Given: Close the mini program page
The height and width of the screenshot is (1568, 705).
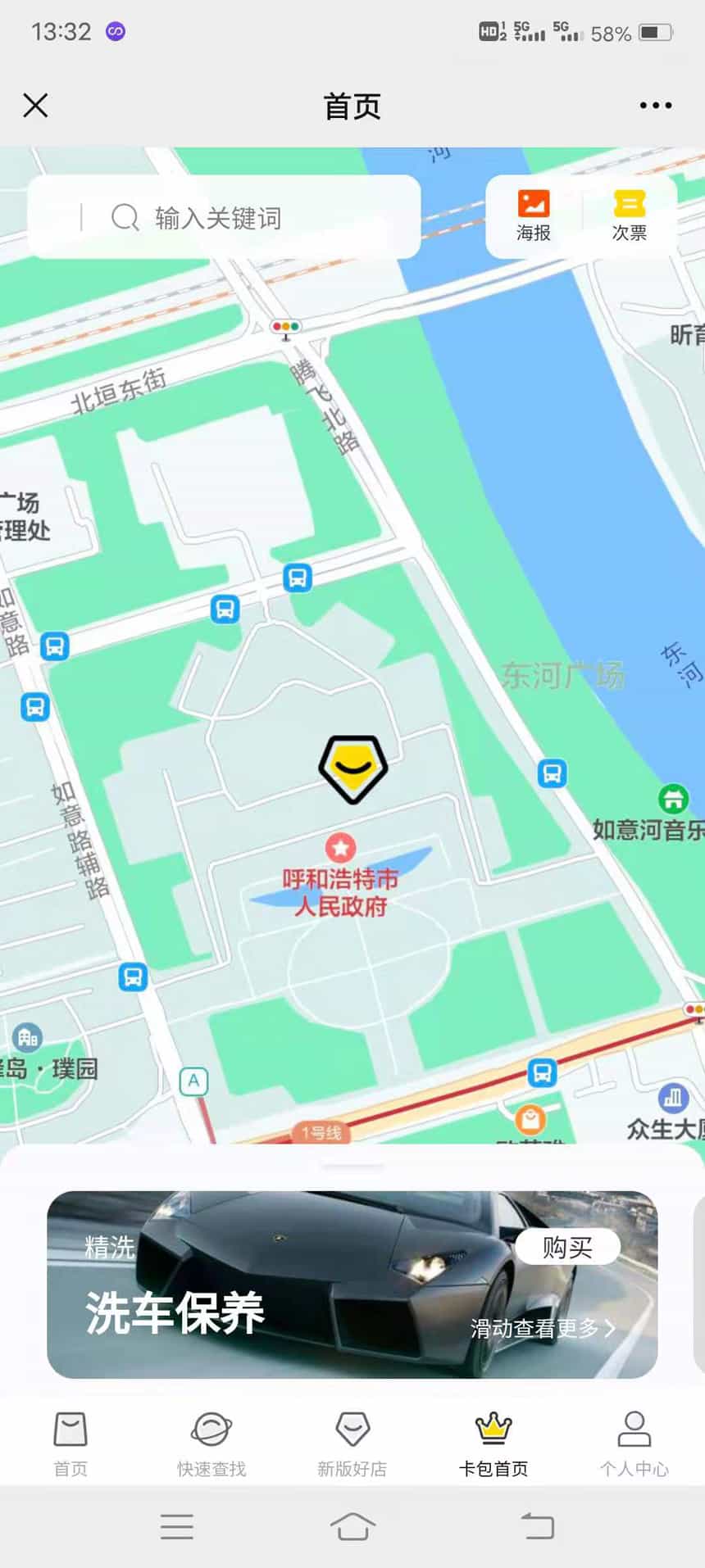Looking at the screenshot, I should [x=35, y=106].
